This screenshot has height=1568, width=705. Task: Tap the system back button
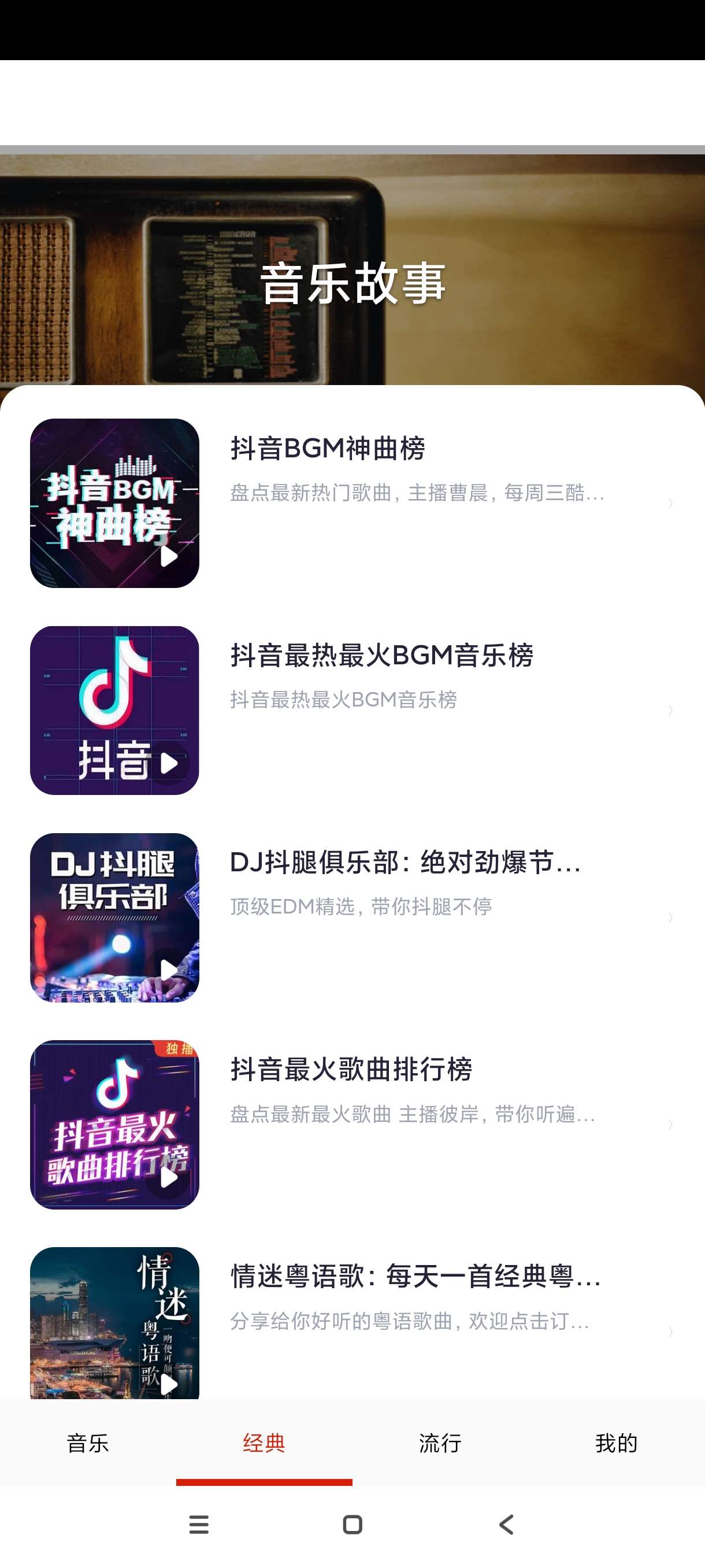[506, 1525]
